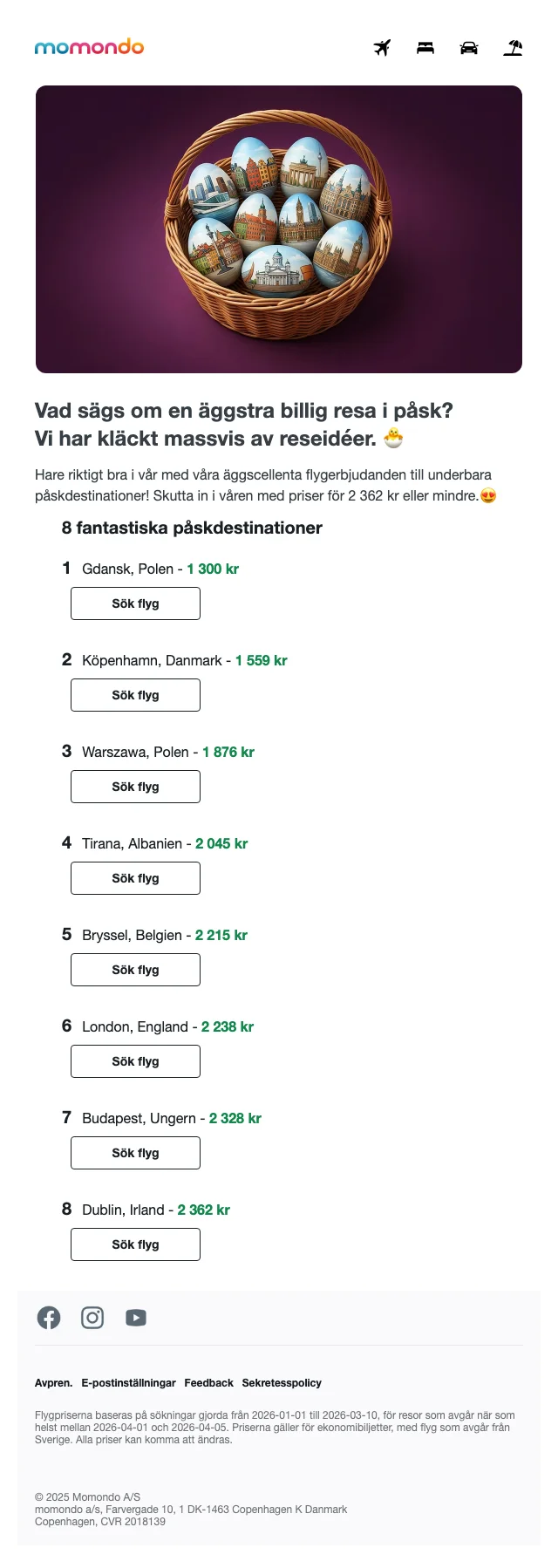Open the flights airplane icon
This screenshot has height=1568, width=558.
pos(382,48)
